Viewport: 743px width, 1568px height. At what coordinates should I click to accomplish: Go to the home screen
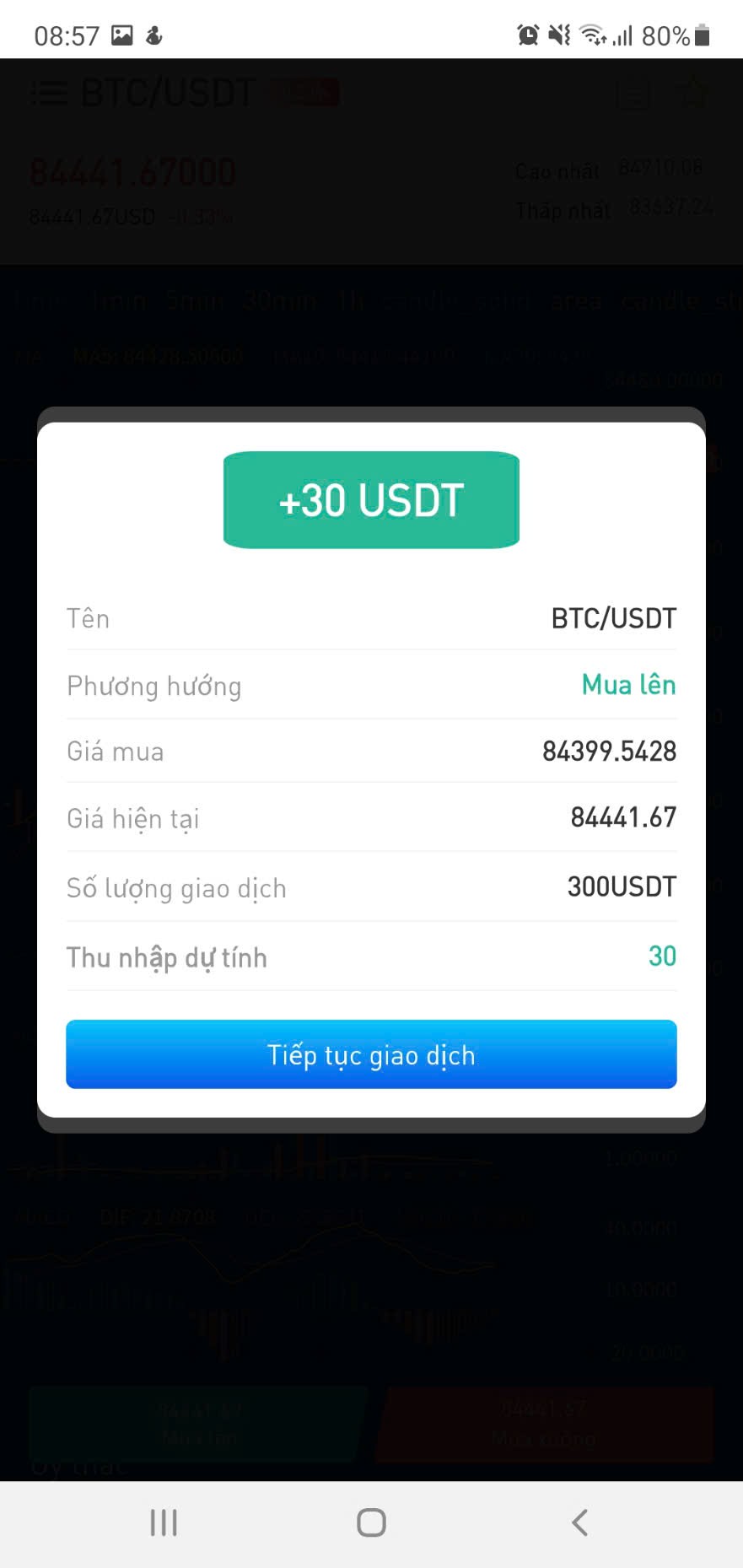pos(371,1522)
